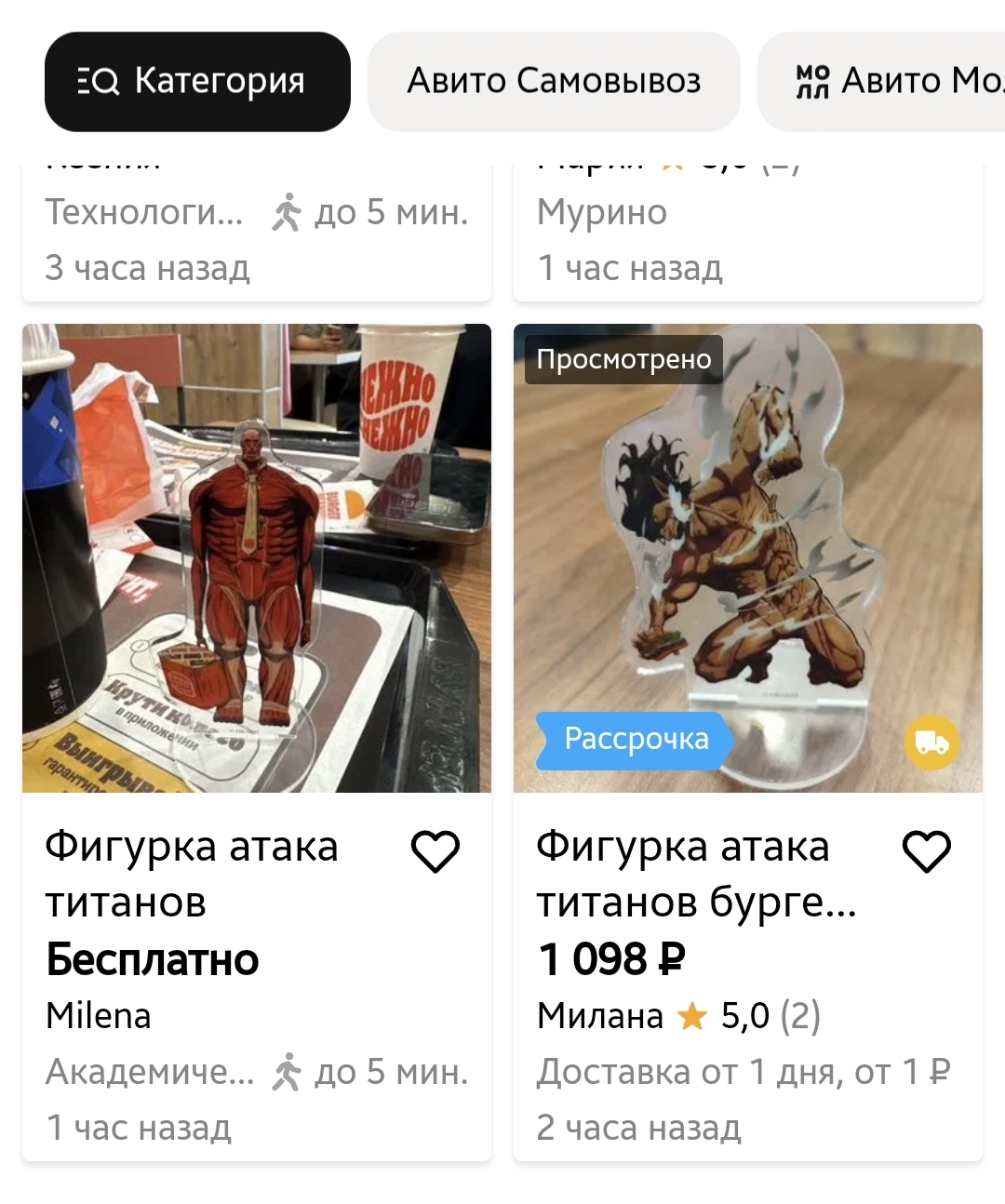The image size is (1005, 1204).
Task: Open Милана's 1 098 ₽ figurine listing
Action: coord(747,558)
